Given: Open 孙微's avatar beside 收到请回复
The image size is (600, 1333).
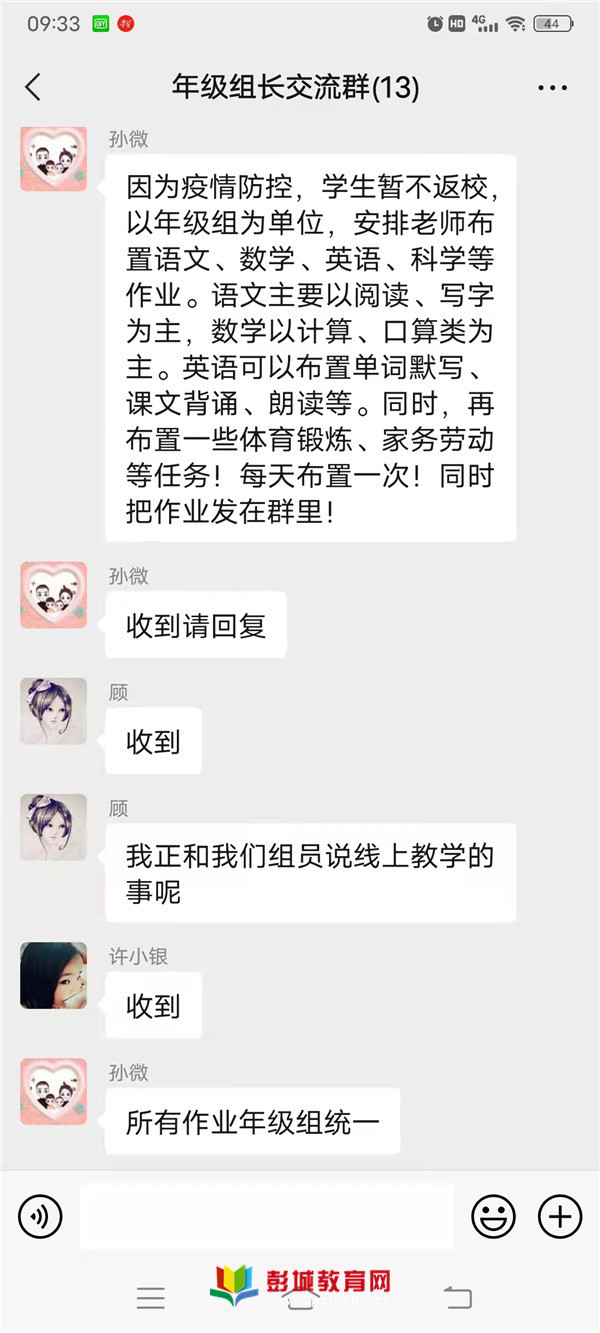Looking at the screenshot, I should (53, 595).
